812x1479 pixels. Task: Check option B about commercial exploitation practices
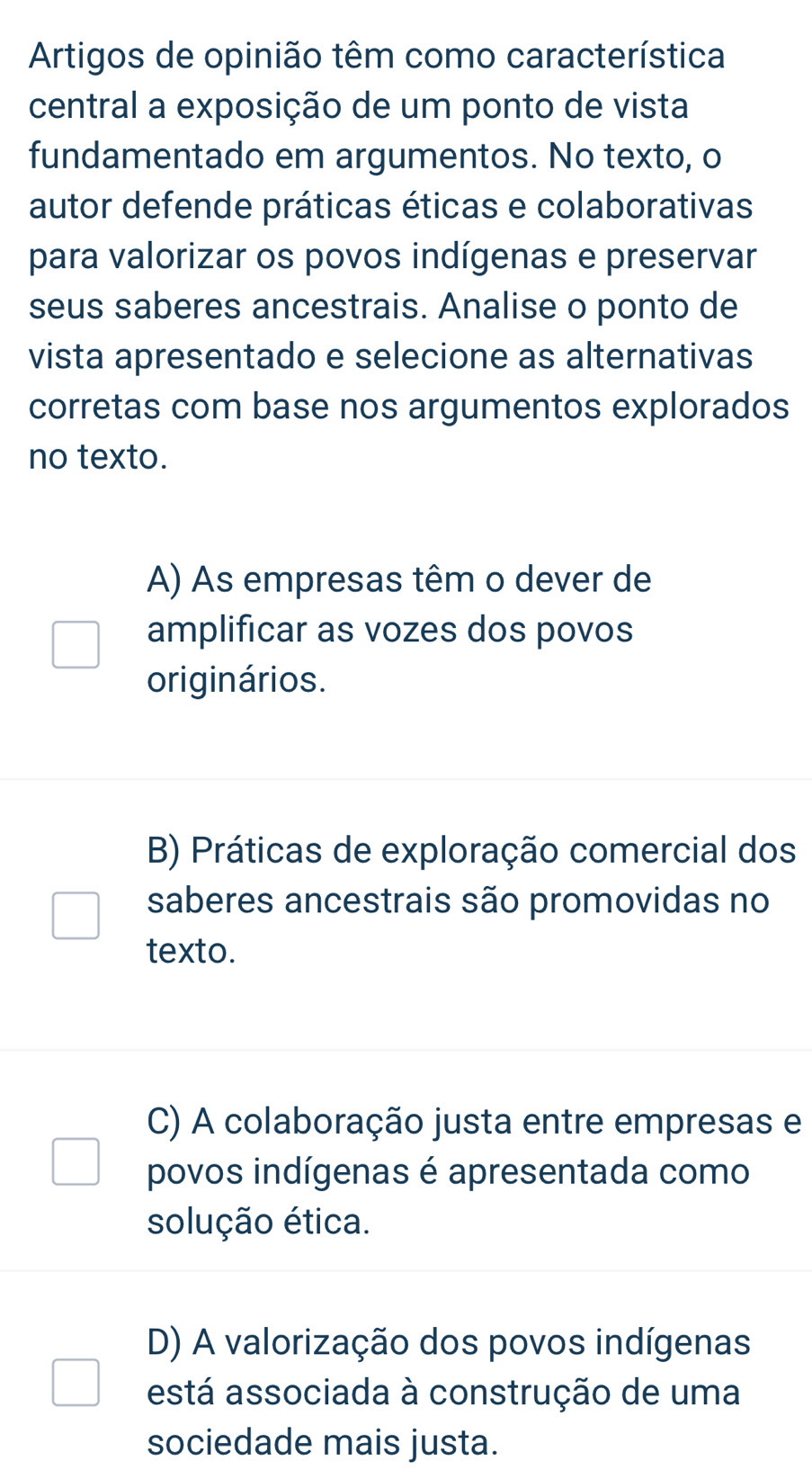coord(76,915)
